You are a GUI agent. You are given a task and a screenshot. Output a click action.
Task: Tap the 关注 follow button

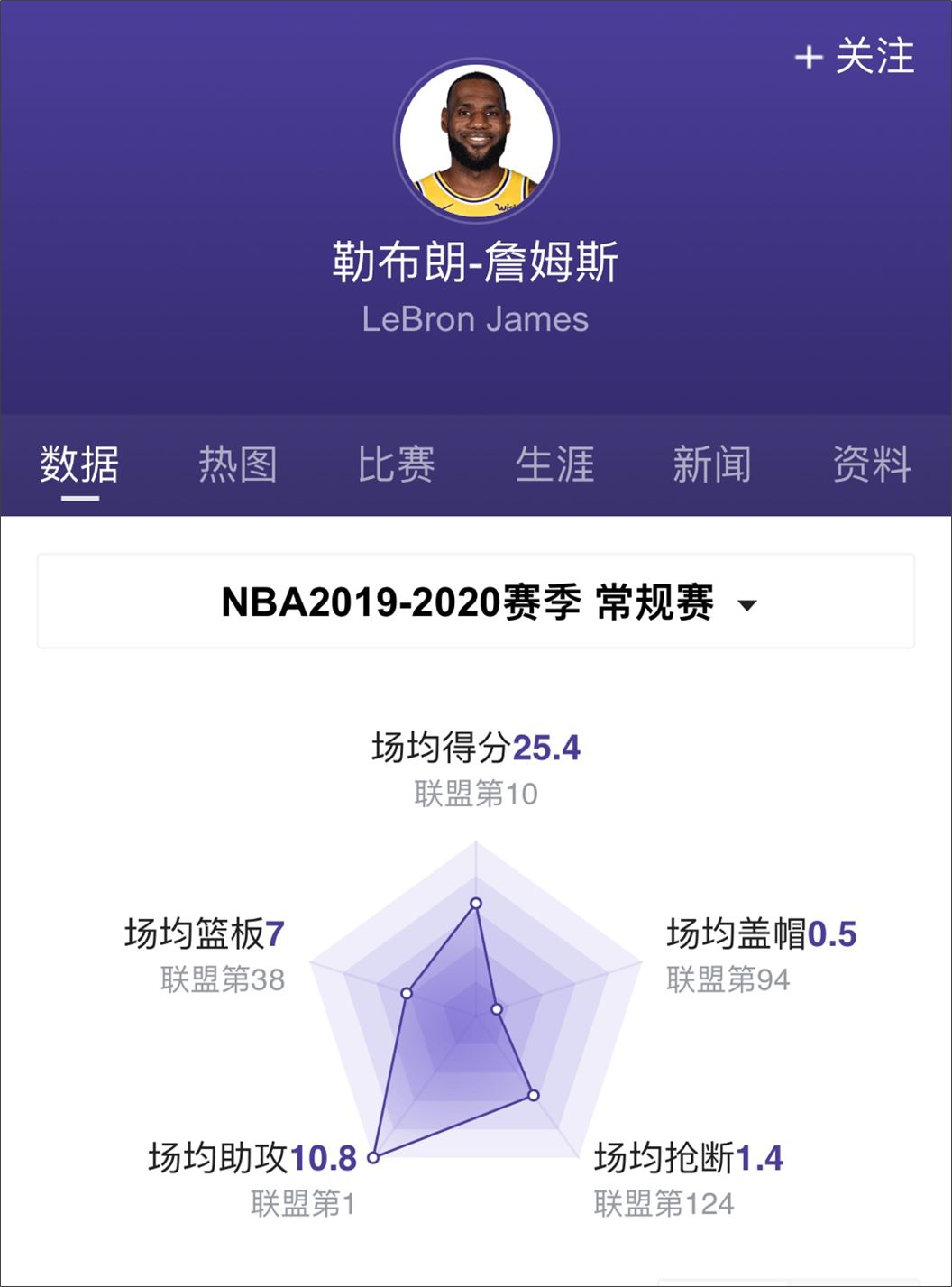855,57
